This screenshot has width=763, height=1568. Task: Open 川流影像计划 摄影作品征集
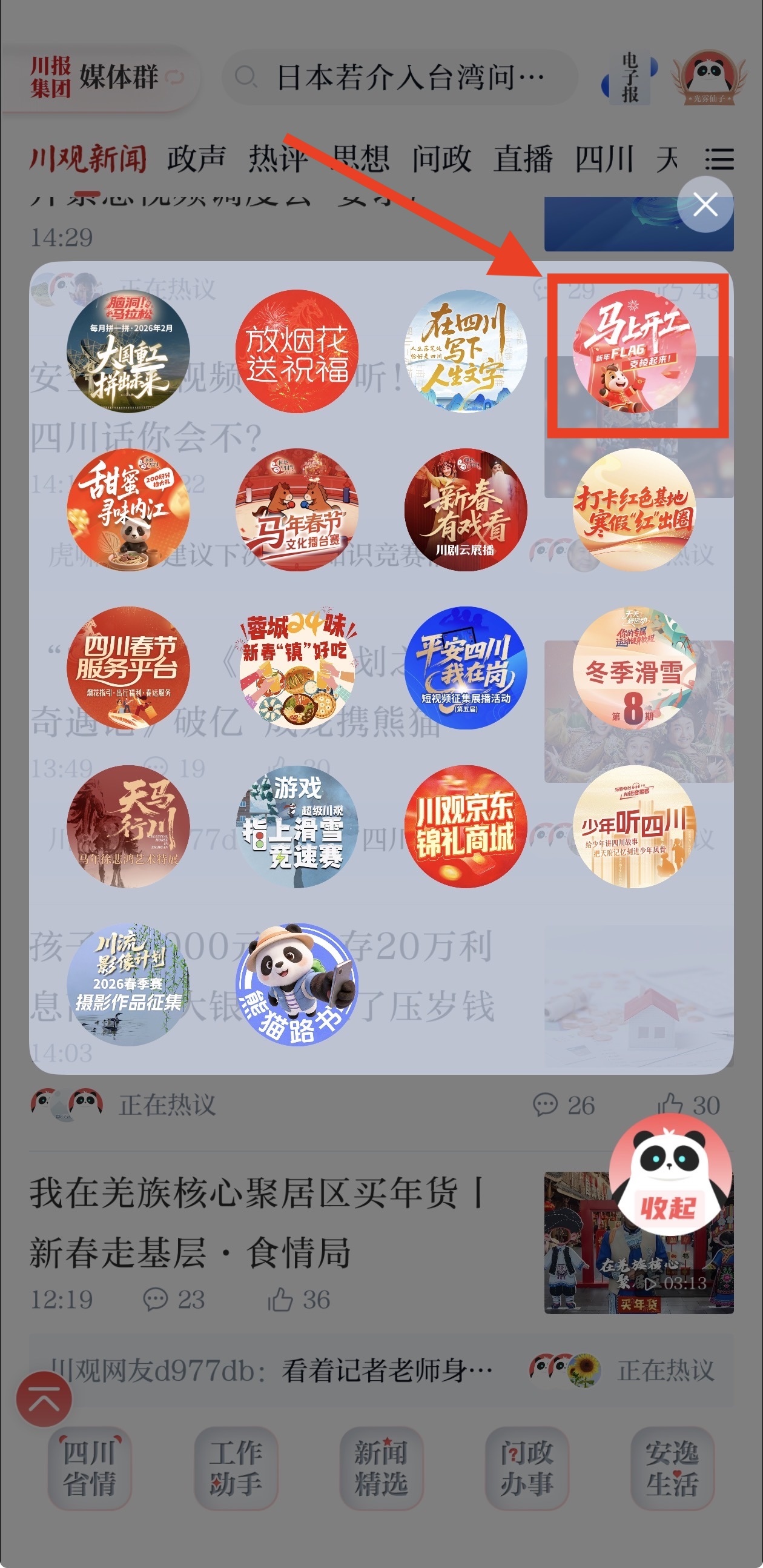(128, 985)
